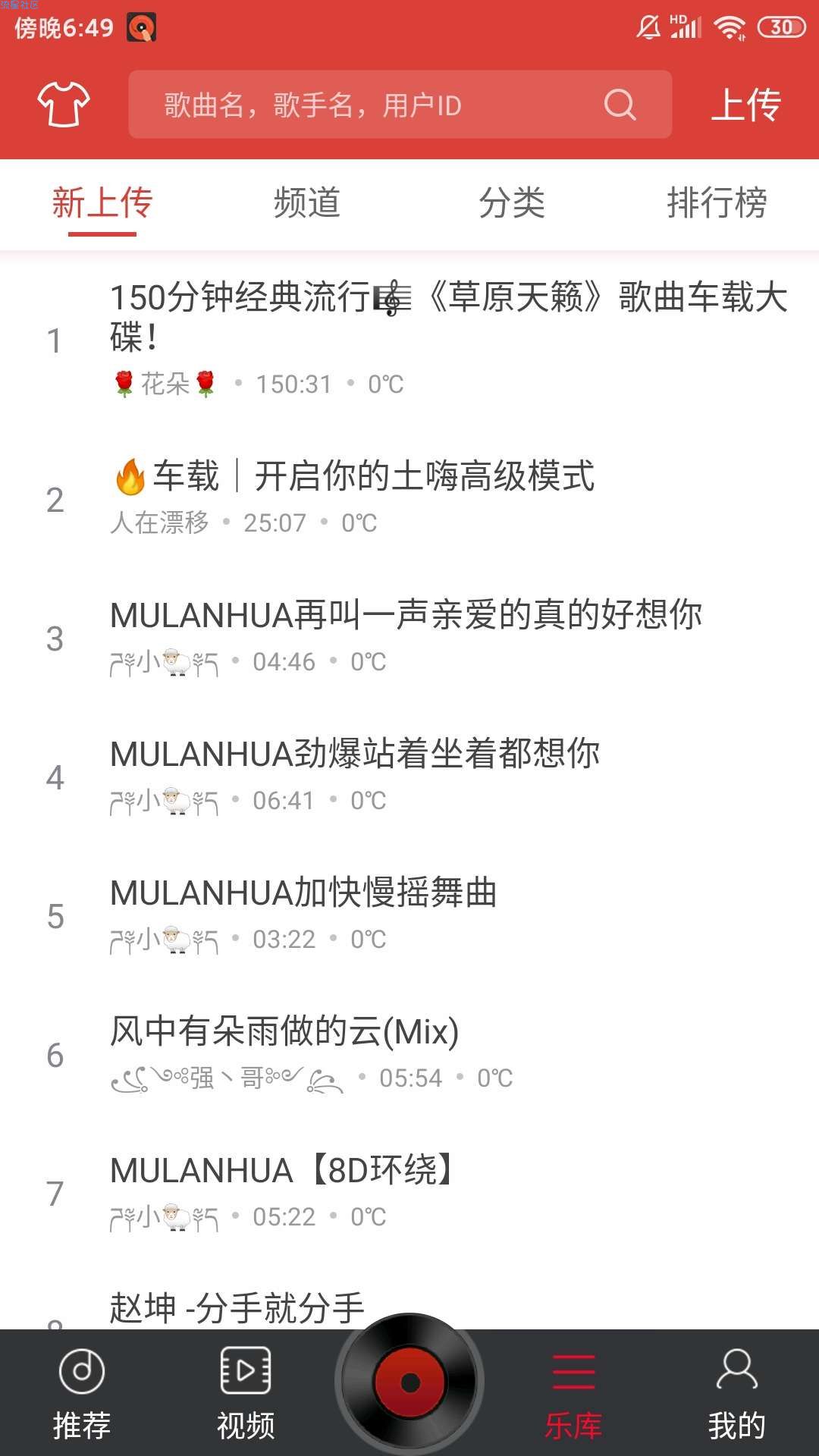Tap the song name search field

pos(400,105)
